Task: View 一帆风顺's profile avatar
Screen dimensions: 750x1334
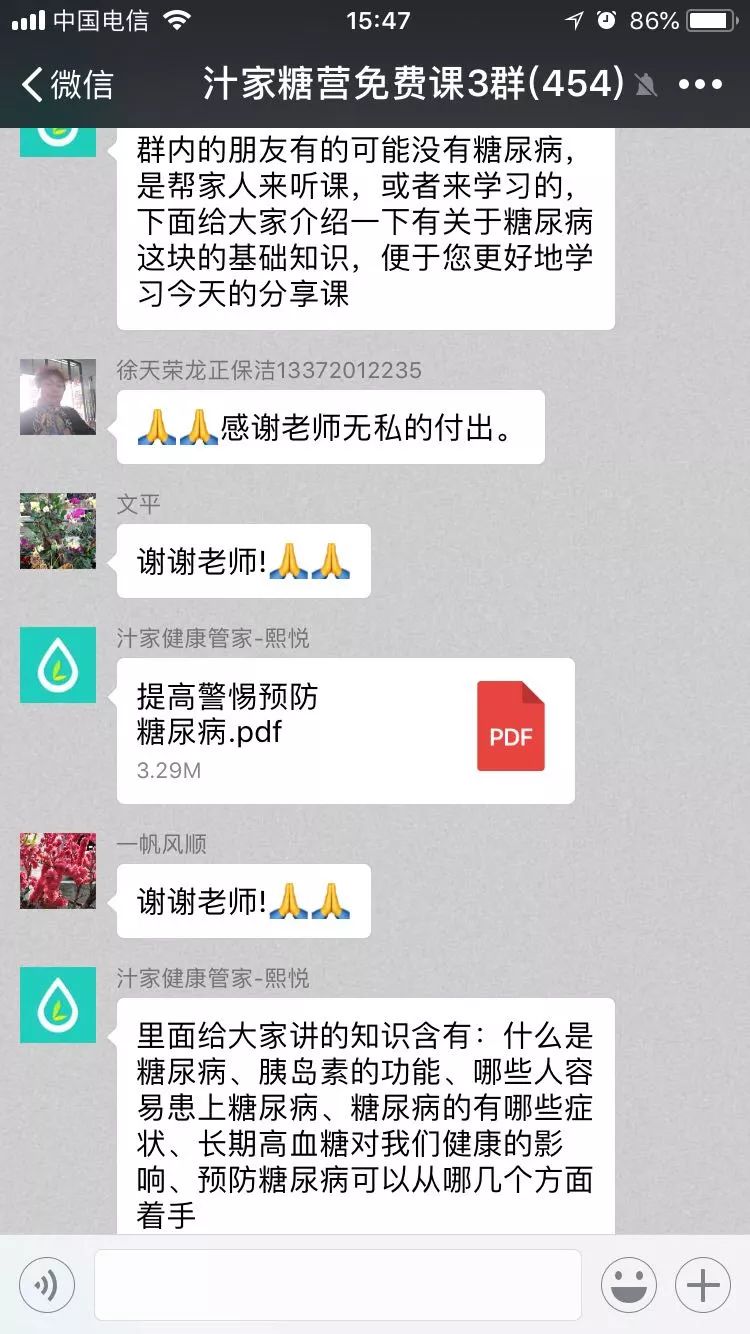Action: [x=58, y=871]
